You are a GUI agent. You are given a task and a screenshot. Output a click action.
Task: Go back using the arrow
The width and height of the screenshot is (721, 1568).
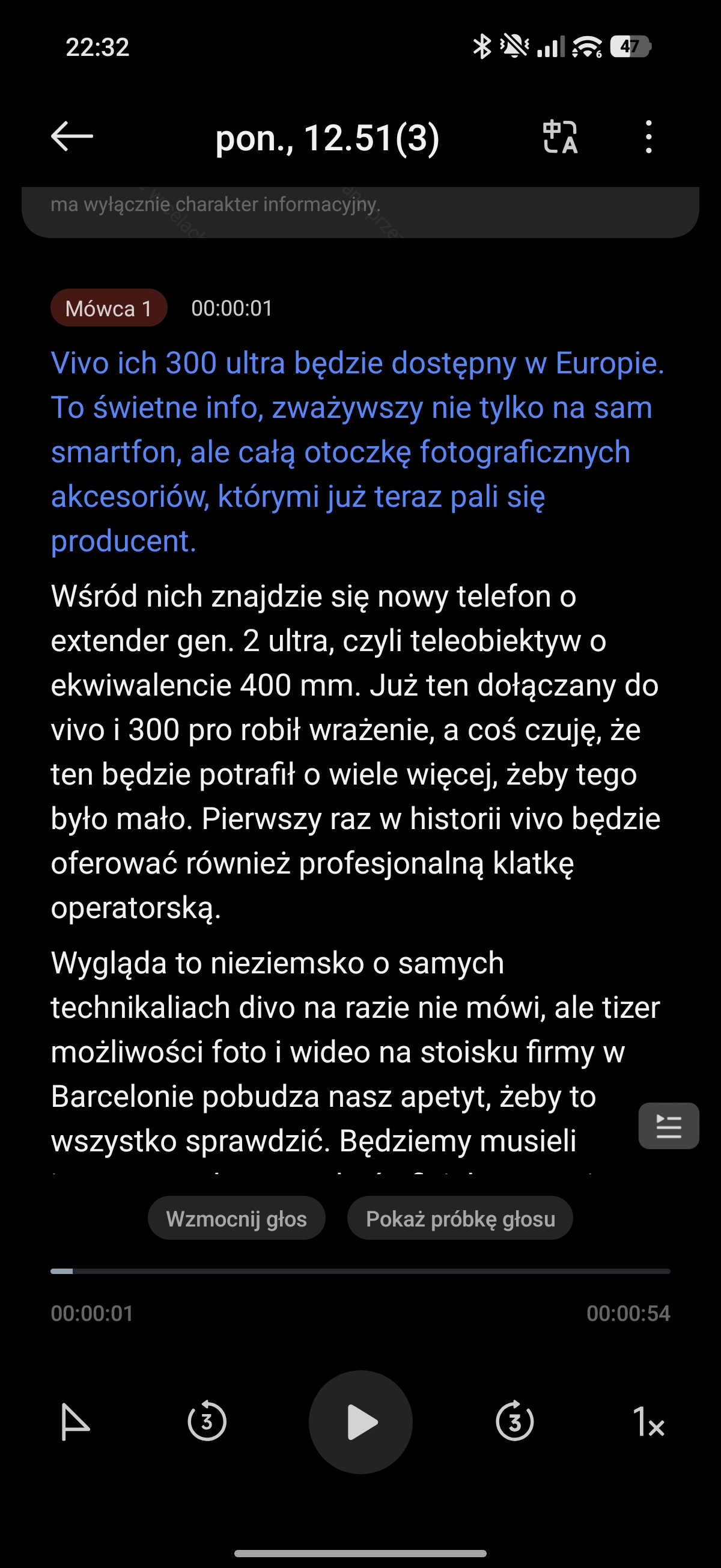tap(73, 136)
